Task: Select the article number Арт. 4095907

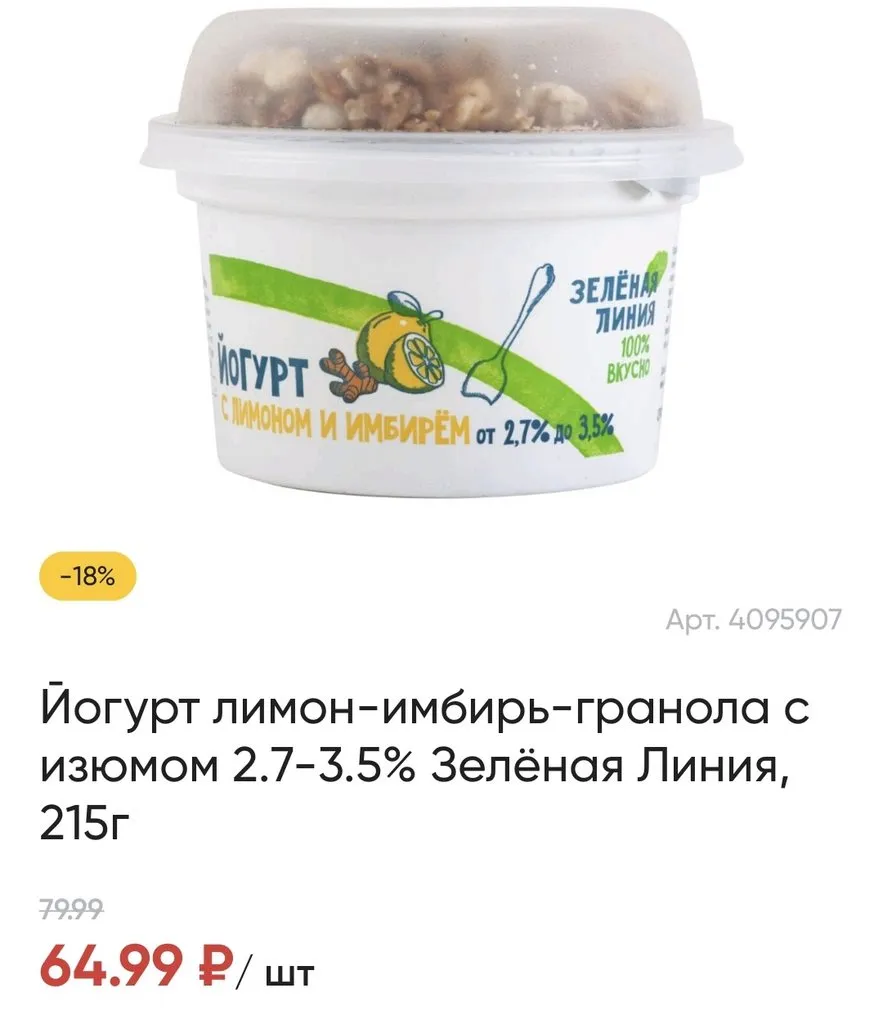Action: [x=755, y=619]
